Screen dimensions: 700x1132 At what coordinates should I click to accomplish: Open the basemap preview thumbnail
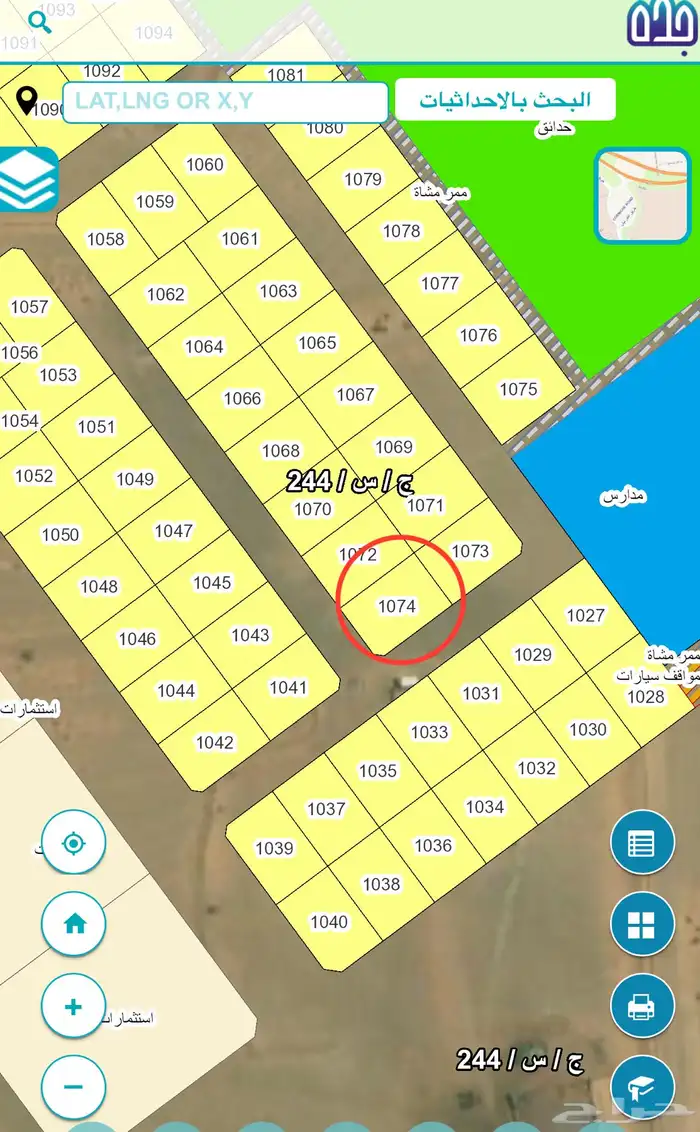(x=642, y=195)
